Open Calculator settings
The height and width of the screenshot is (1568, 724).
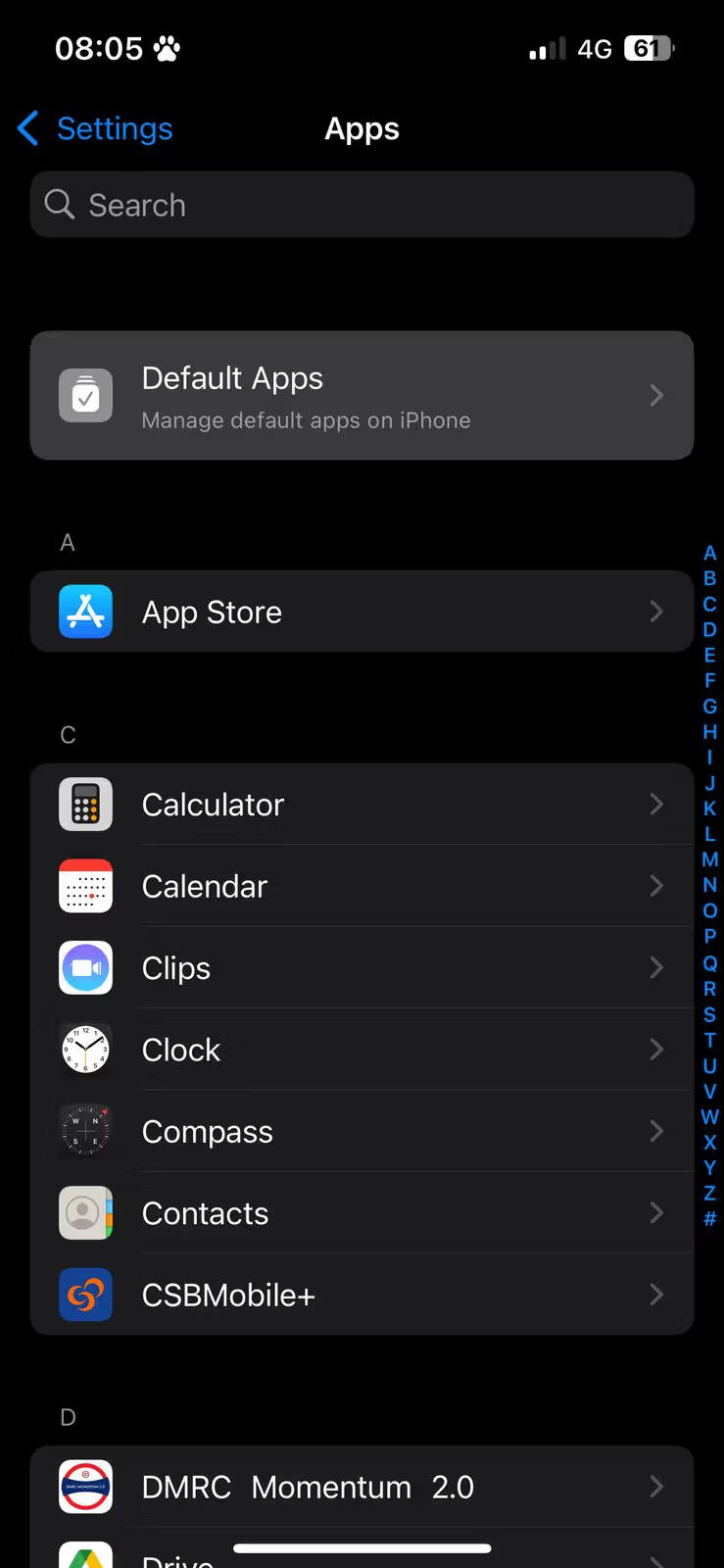click(362, 805)
